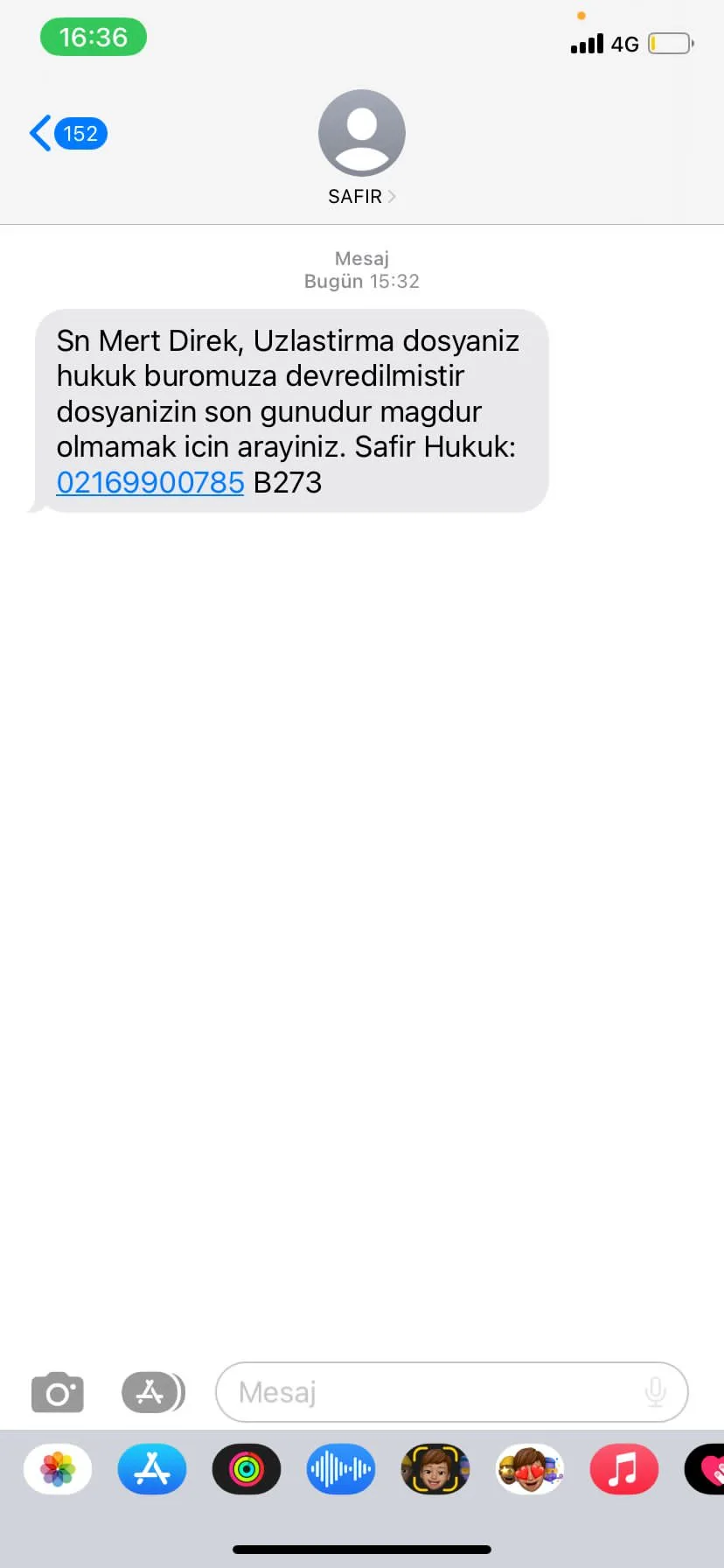Image resolution: width=724 pixels, height=1568 pixels.
Task: Open the Digital Touch heart app
Action: pyautogui.click(x=708, y=1469)
